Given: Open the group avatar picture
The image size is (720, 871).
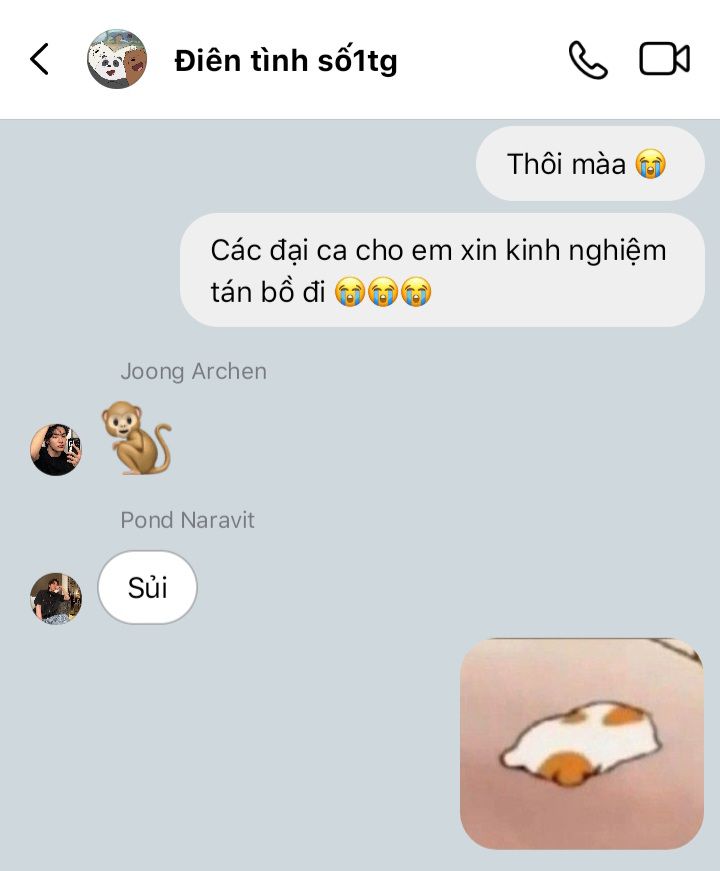Looking at the screenshot, I should coord(117,59).
